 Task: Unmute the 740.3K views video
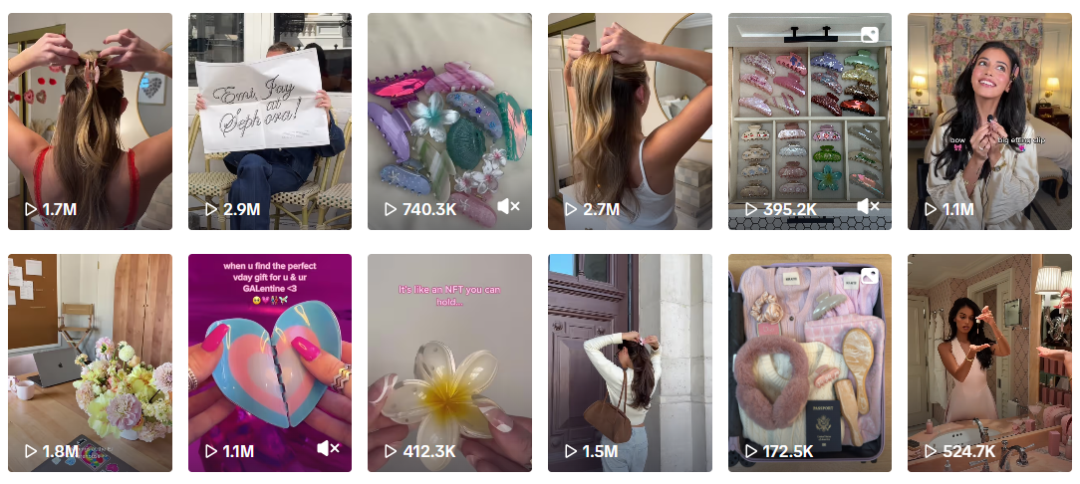tap(509, 207)
